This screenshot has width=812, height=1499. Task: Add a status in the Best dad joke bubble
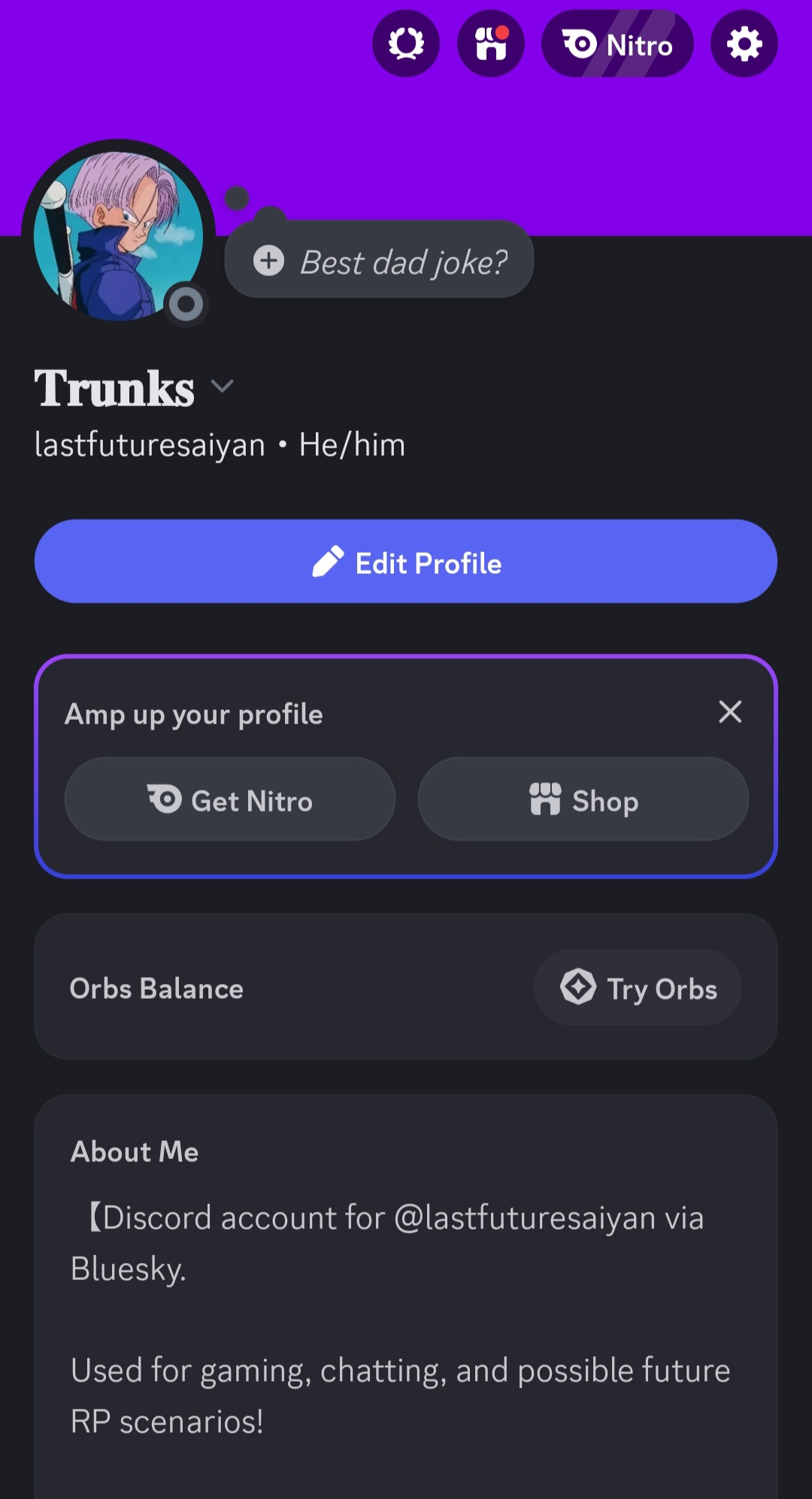tap(380, 262)
